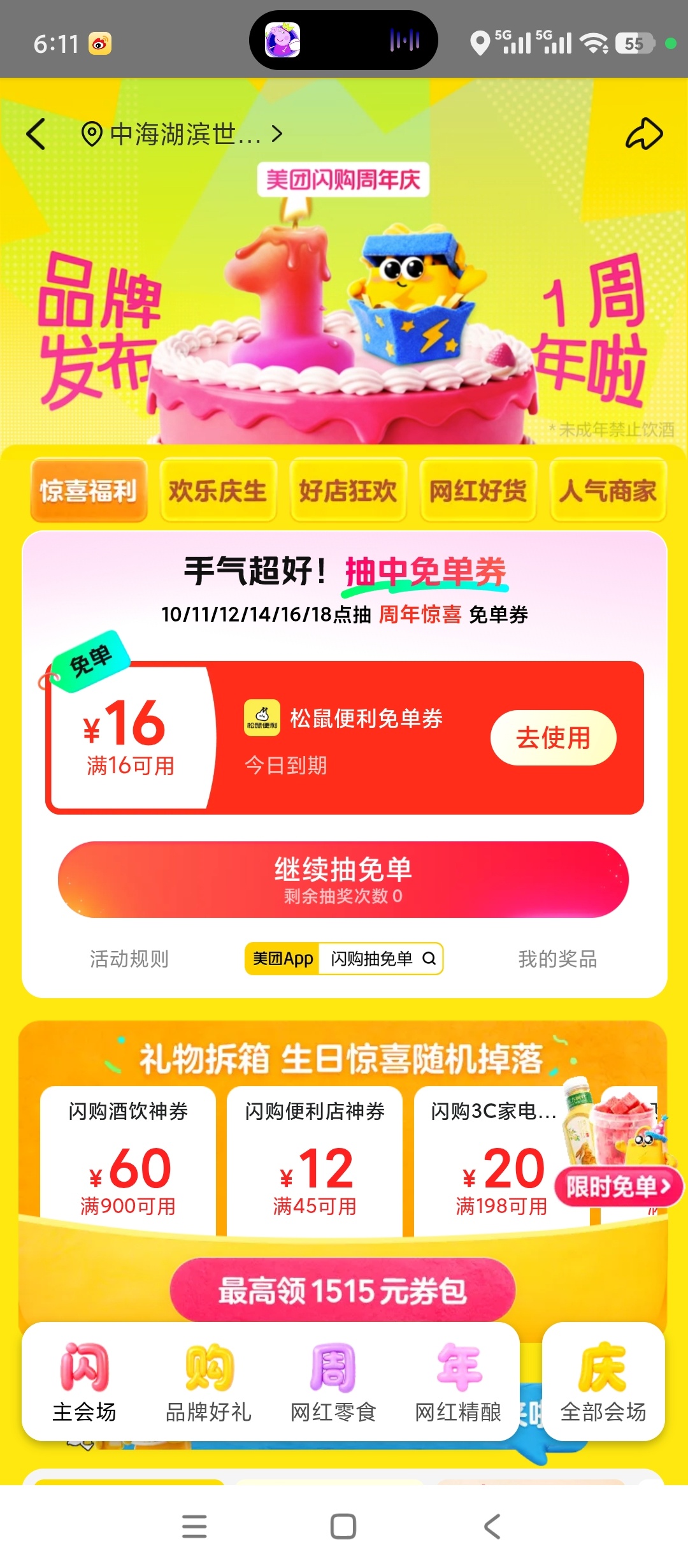Open the 限时免单 floating badge
688x1568 pixels.
(x=618, y=1187)
